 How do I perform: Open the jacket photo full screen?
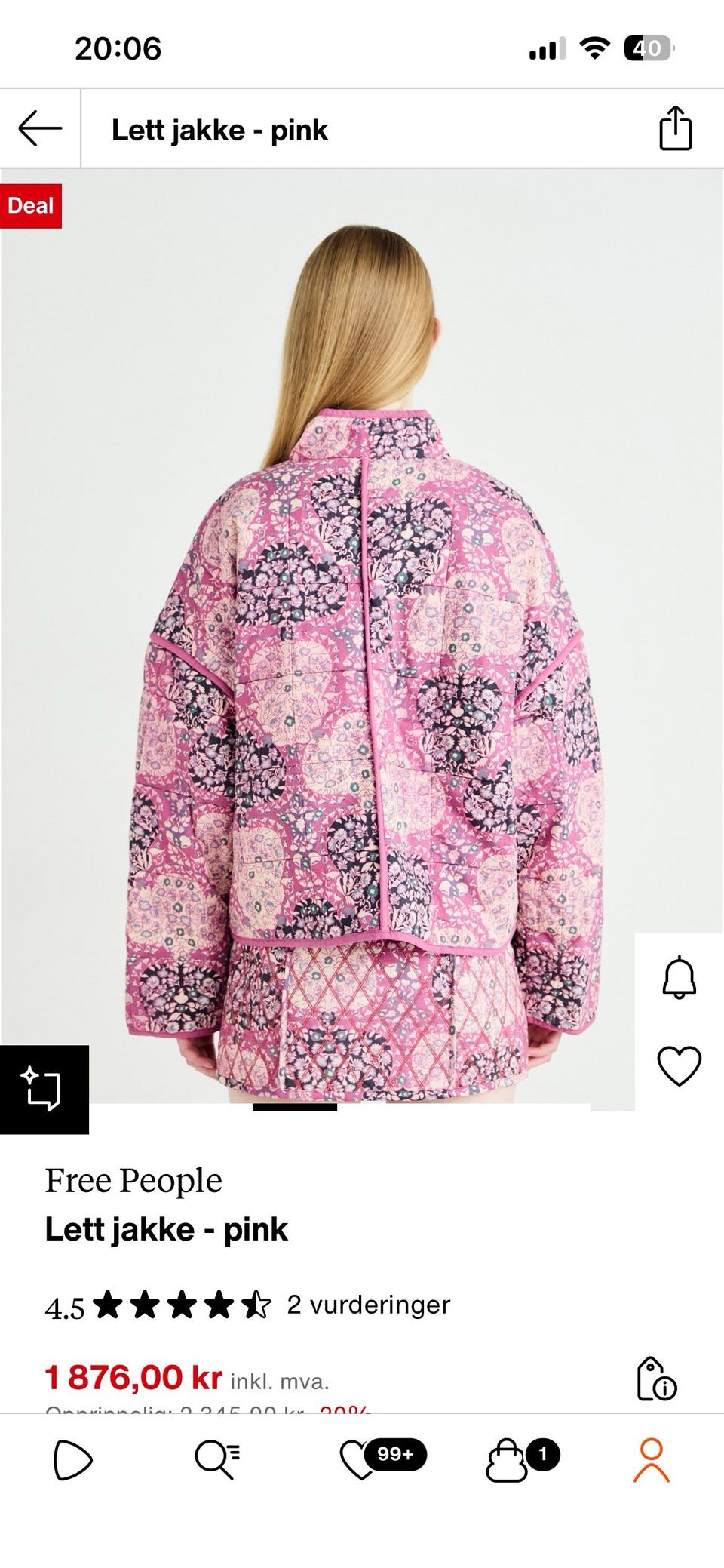[x=362, y=638]
